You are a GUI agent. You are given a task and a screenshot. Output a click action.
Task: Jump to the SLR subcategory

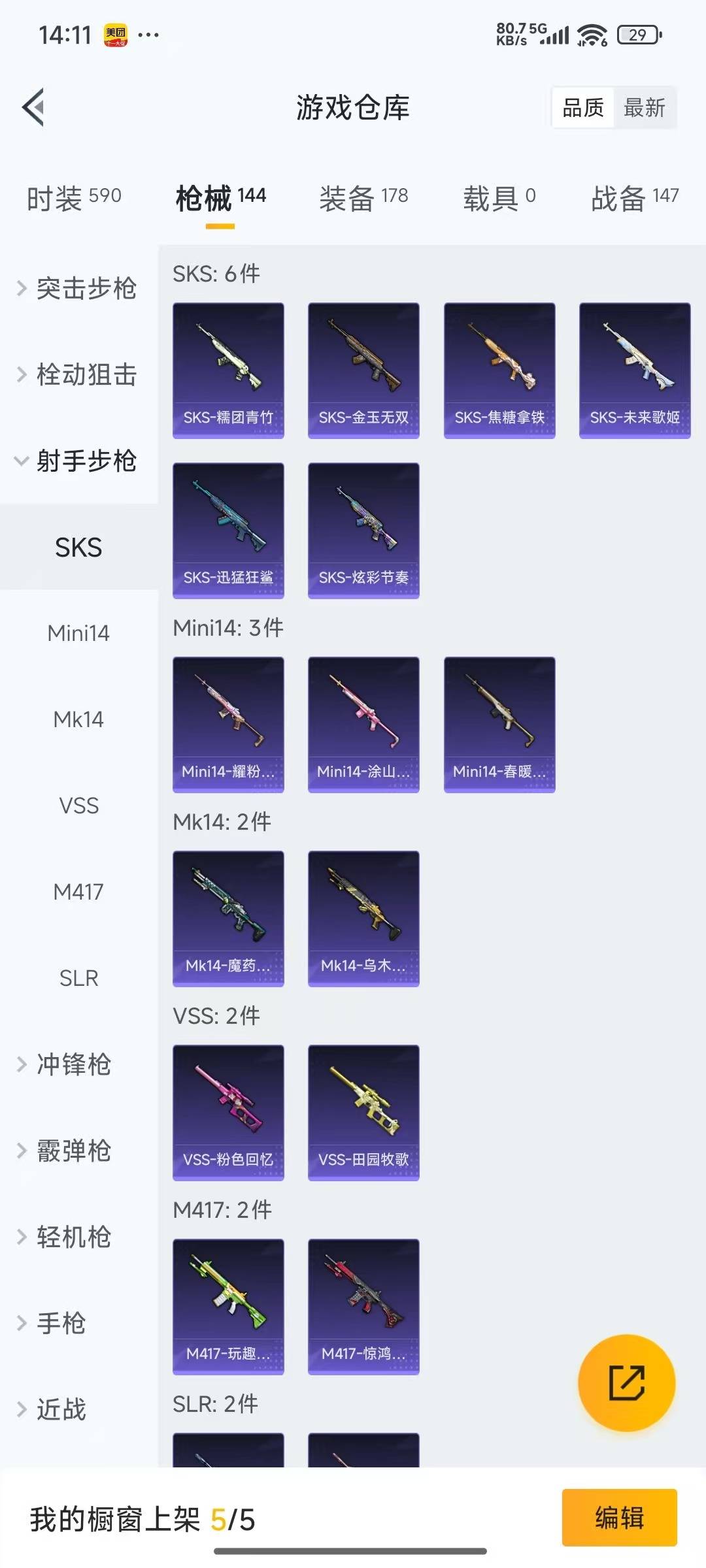78,978
